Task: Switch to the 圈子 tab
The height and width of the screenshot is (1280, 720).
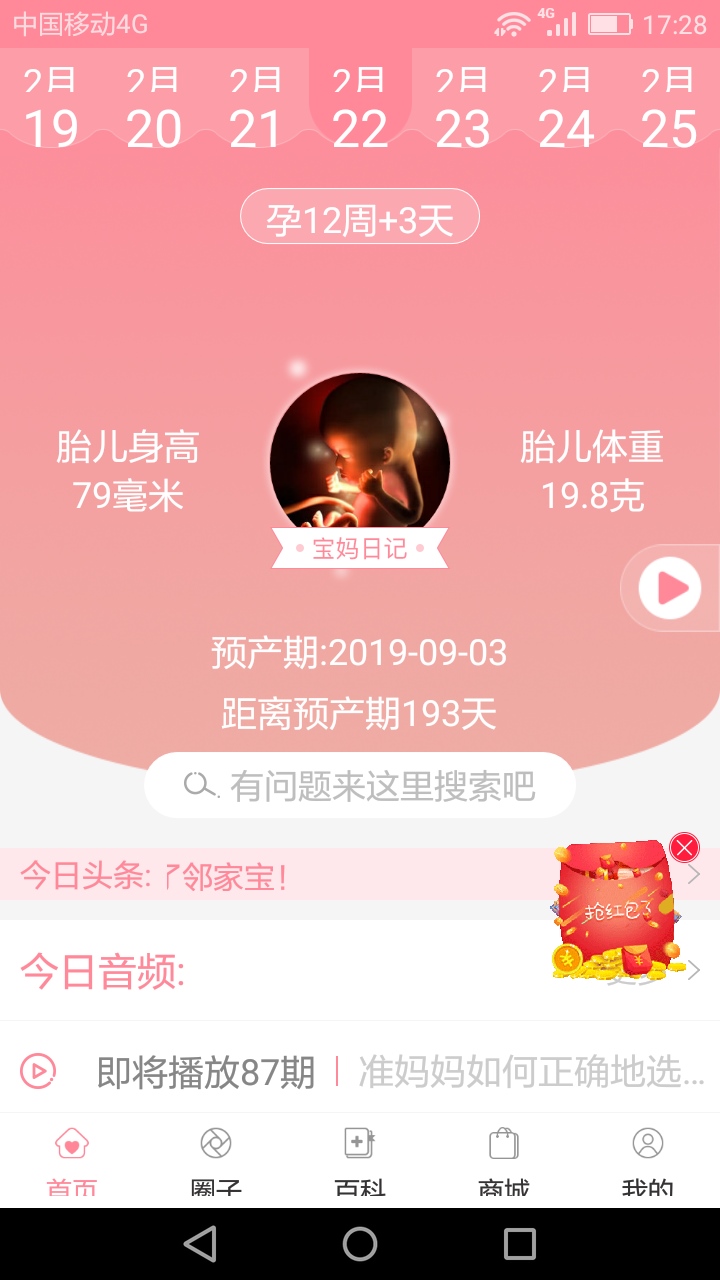Action: click(x=216, y=1160)
